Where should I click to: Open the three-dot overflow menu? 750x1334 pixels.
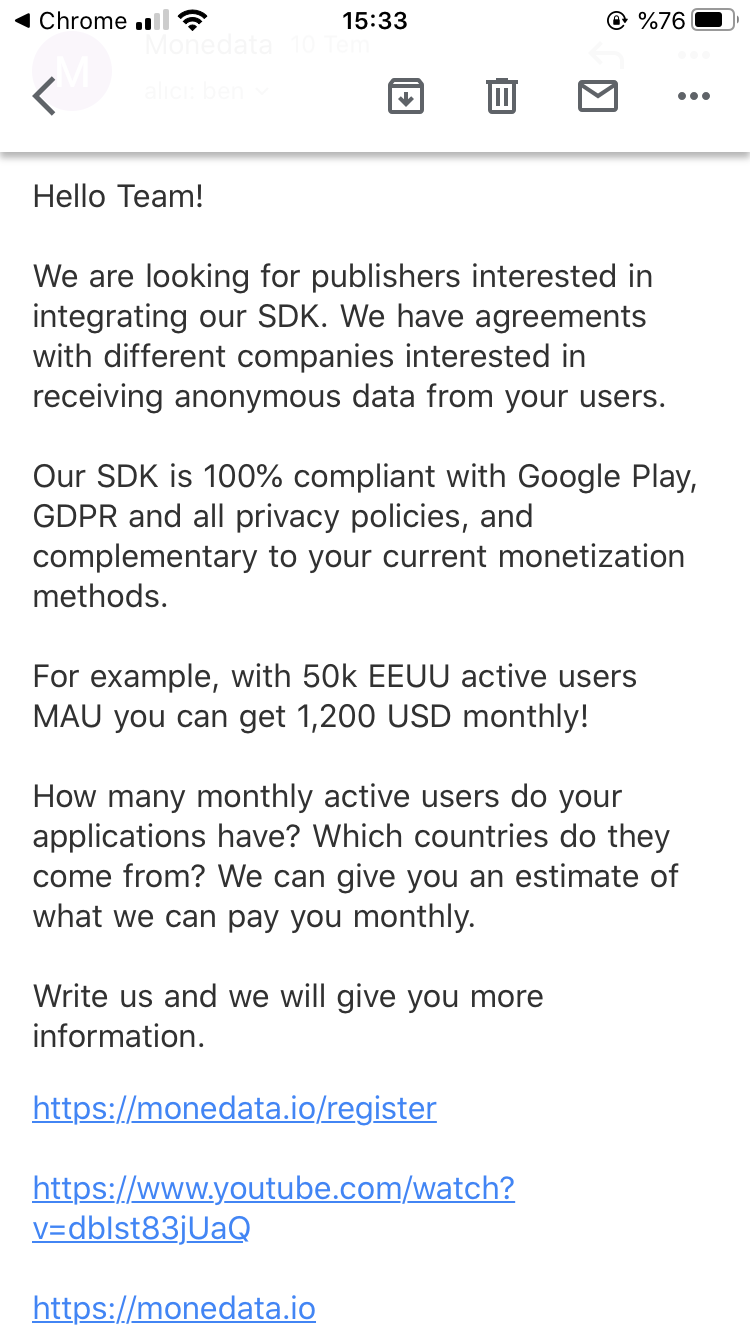pyautogui.click(x=693, y=96)
